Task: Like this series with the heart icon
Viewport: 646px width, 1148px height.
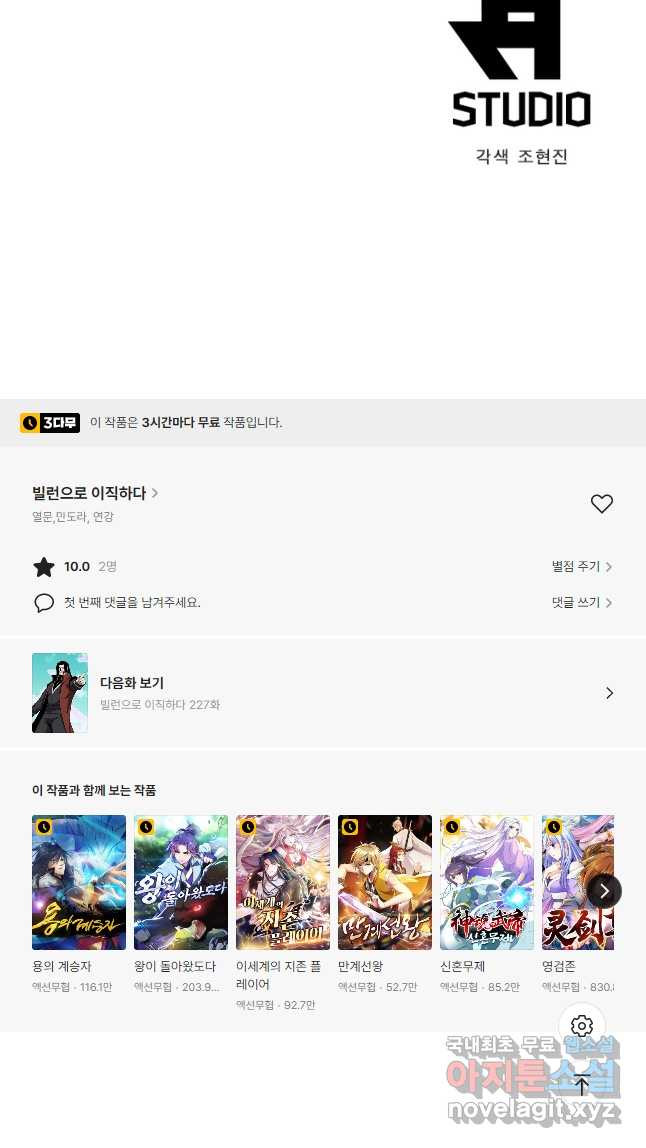Action: (601, 504)
